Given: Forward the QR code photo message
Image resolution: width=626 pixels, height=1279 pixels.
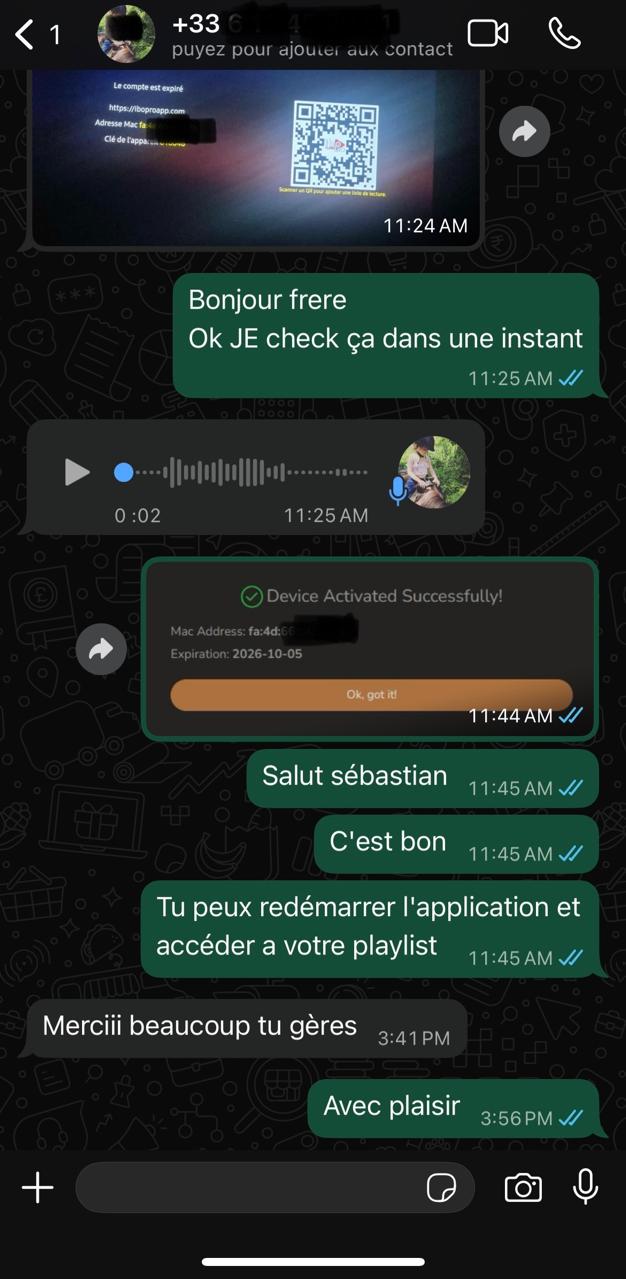Looking at the screenshot, I should (525, 131).
